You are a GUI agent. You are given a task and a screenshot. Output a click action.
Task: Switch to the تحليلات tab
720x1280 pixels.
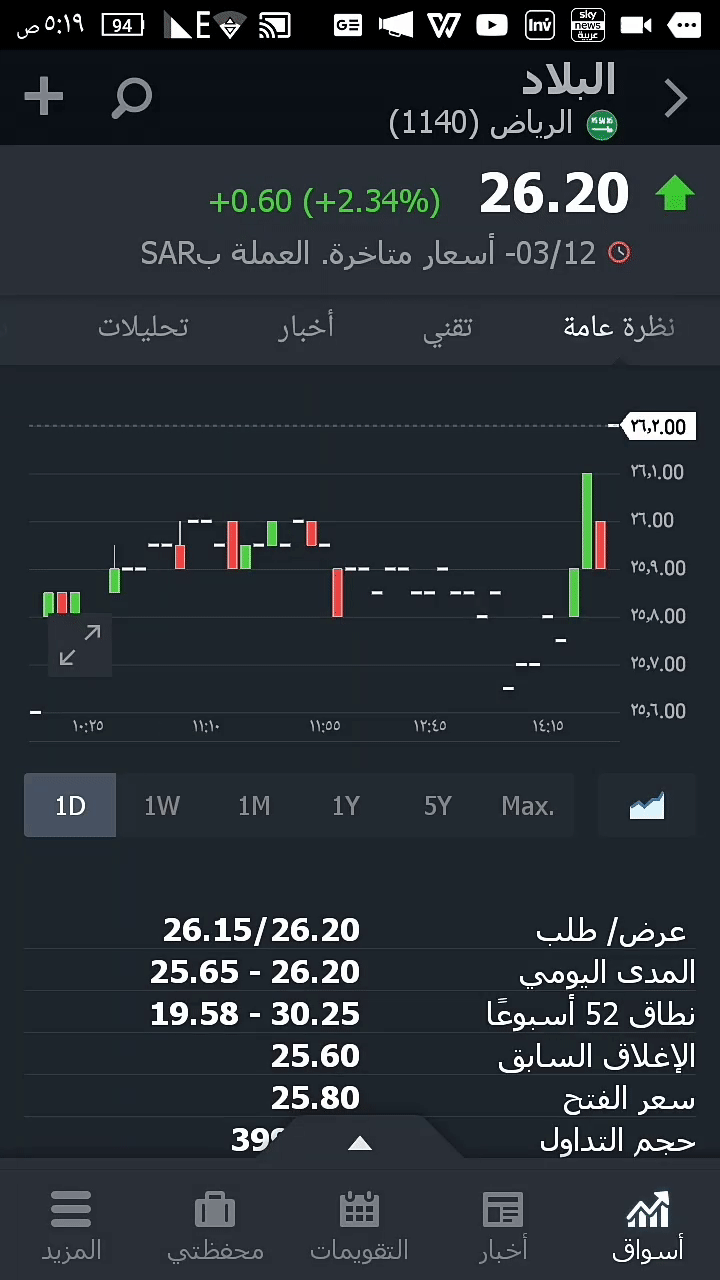[143, 327]
